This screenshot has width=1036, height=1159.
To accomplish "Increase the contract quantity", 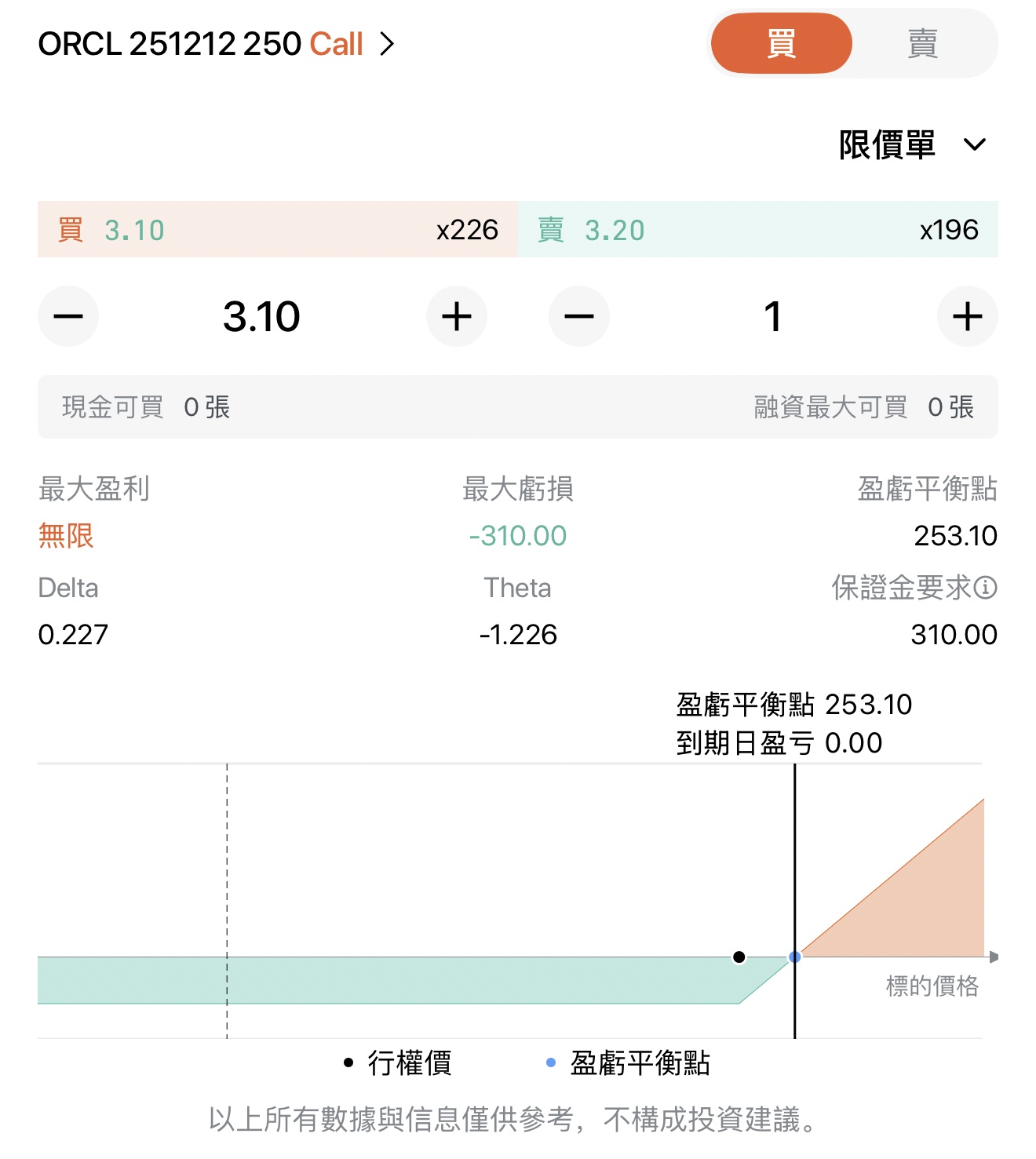I will 967,317.
